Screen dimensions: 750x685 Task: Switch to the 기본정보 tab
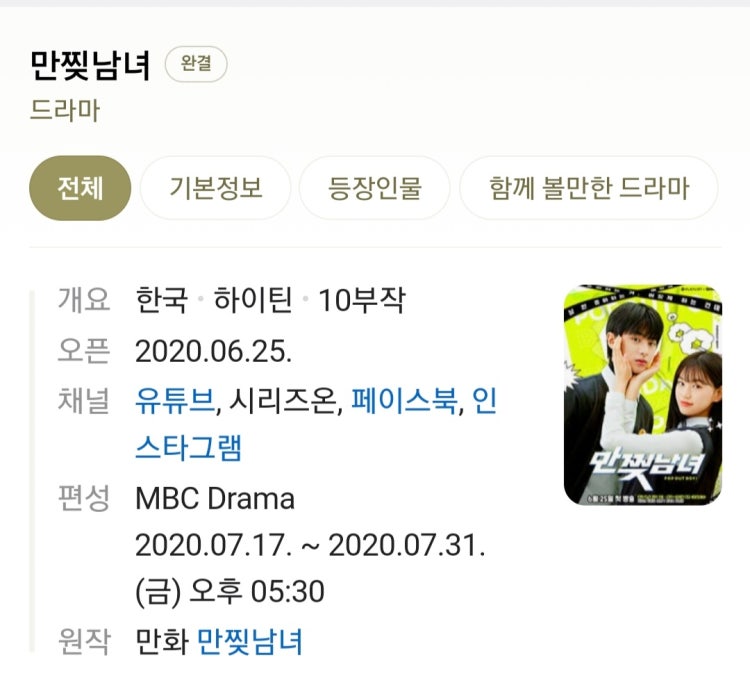tap(215, 188)
